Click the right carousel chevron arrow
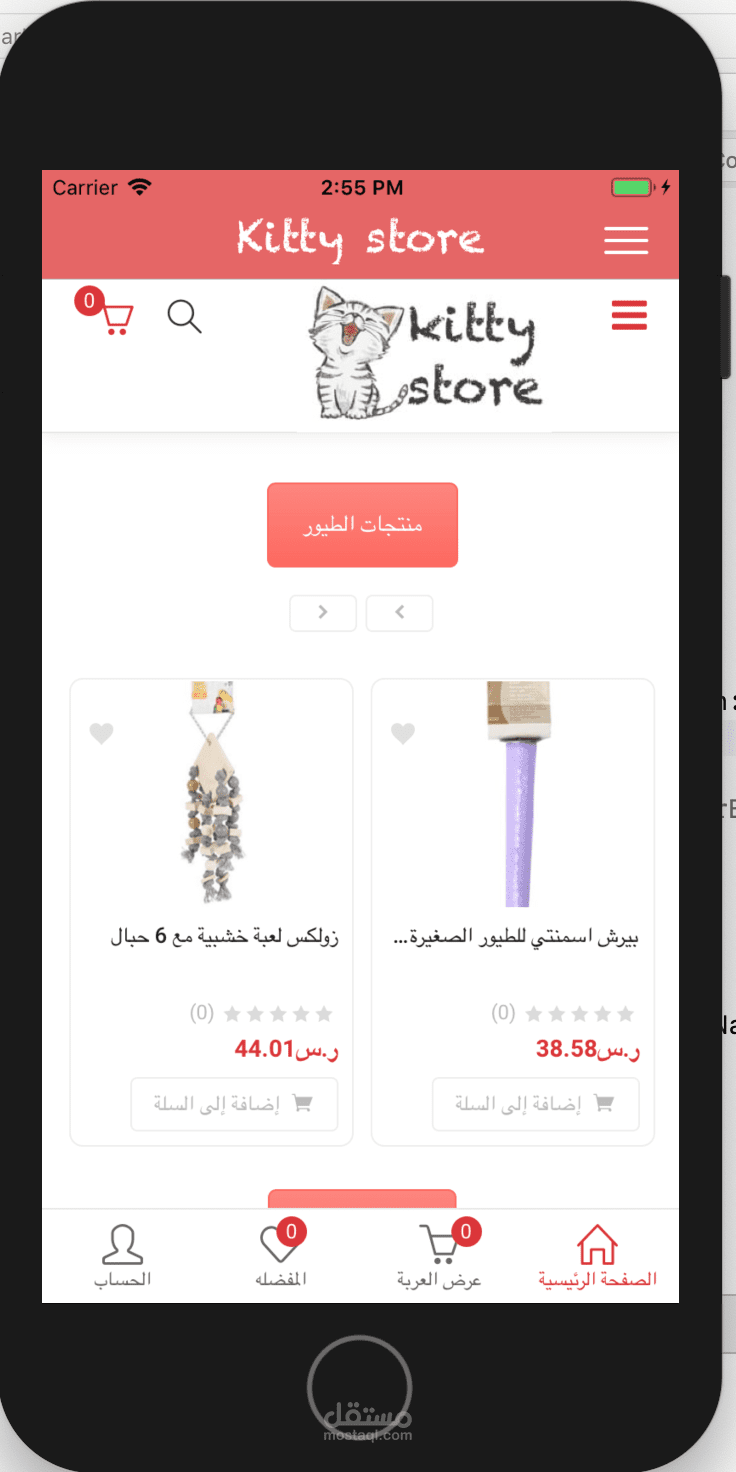The image size is (736, 1472). (x=322, y=612)
